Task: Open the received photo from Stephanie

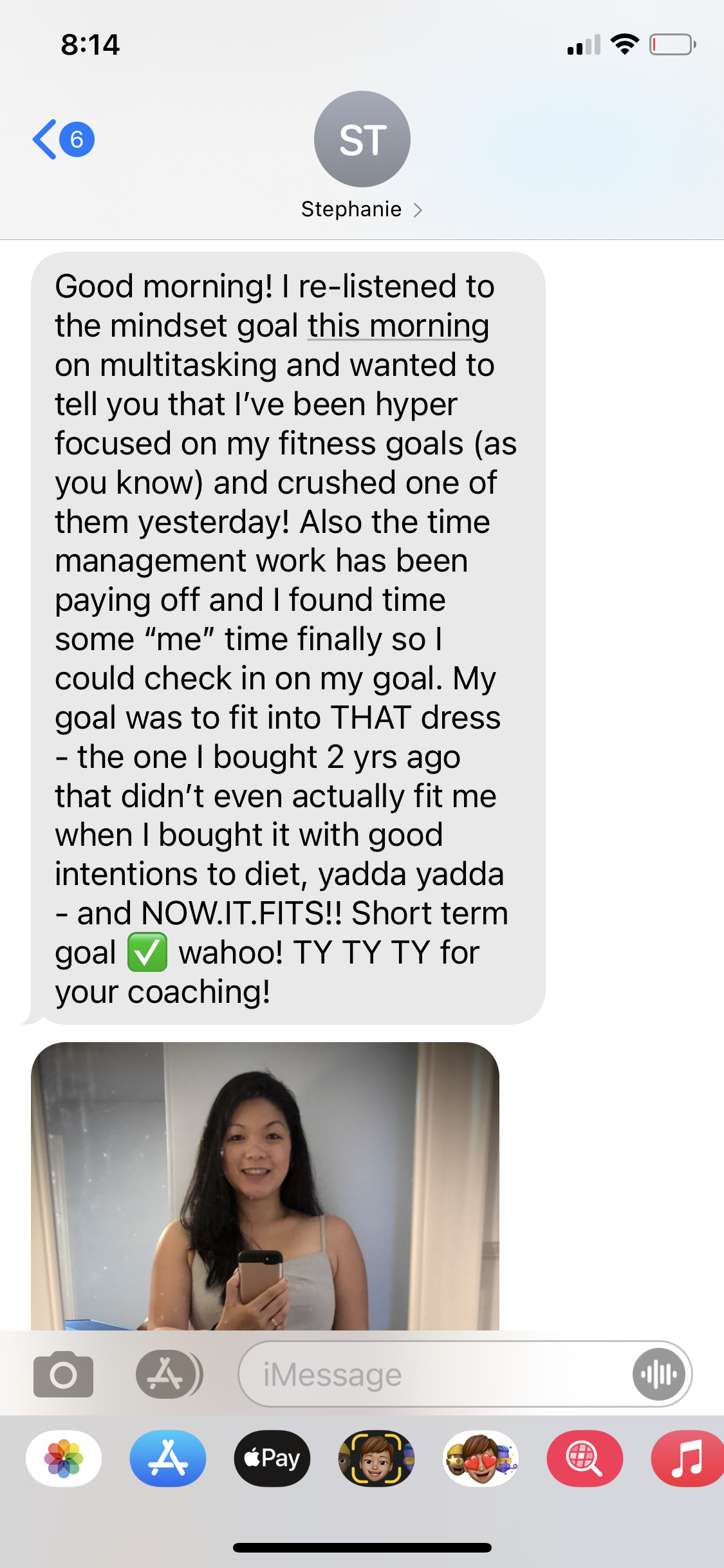Action: 265,1186
